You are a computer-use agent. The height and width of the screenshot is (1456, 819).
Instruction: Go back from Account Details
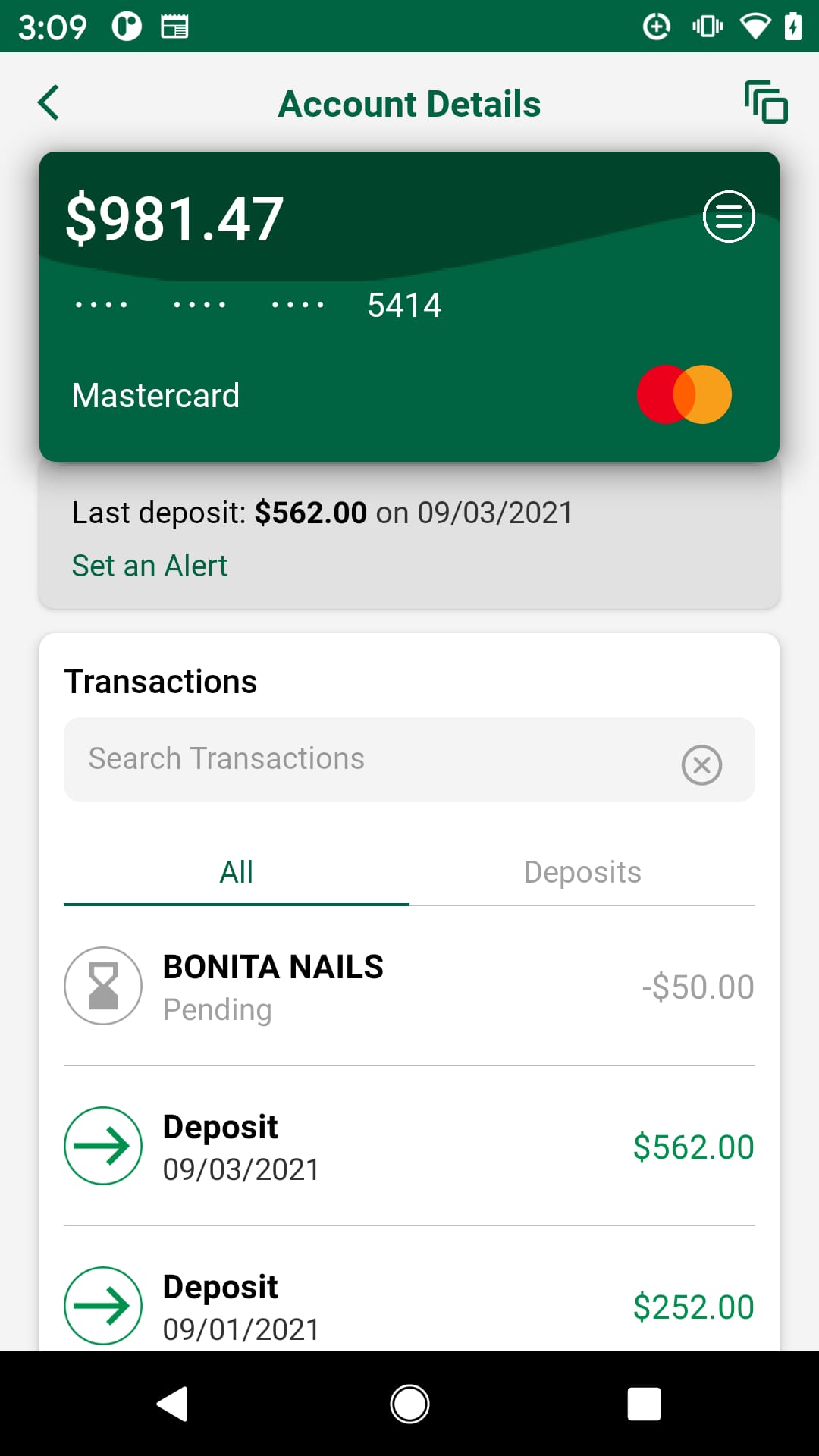[49, 103]
